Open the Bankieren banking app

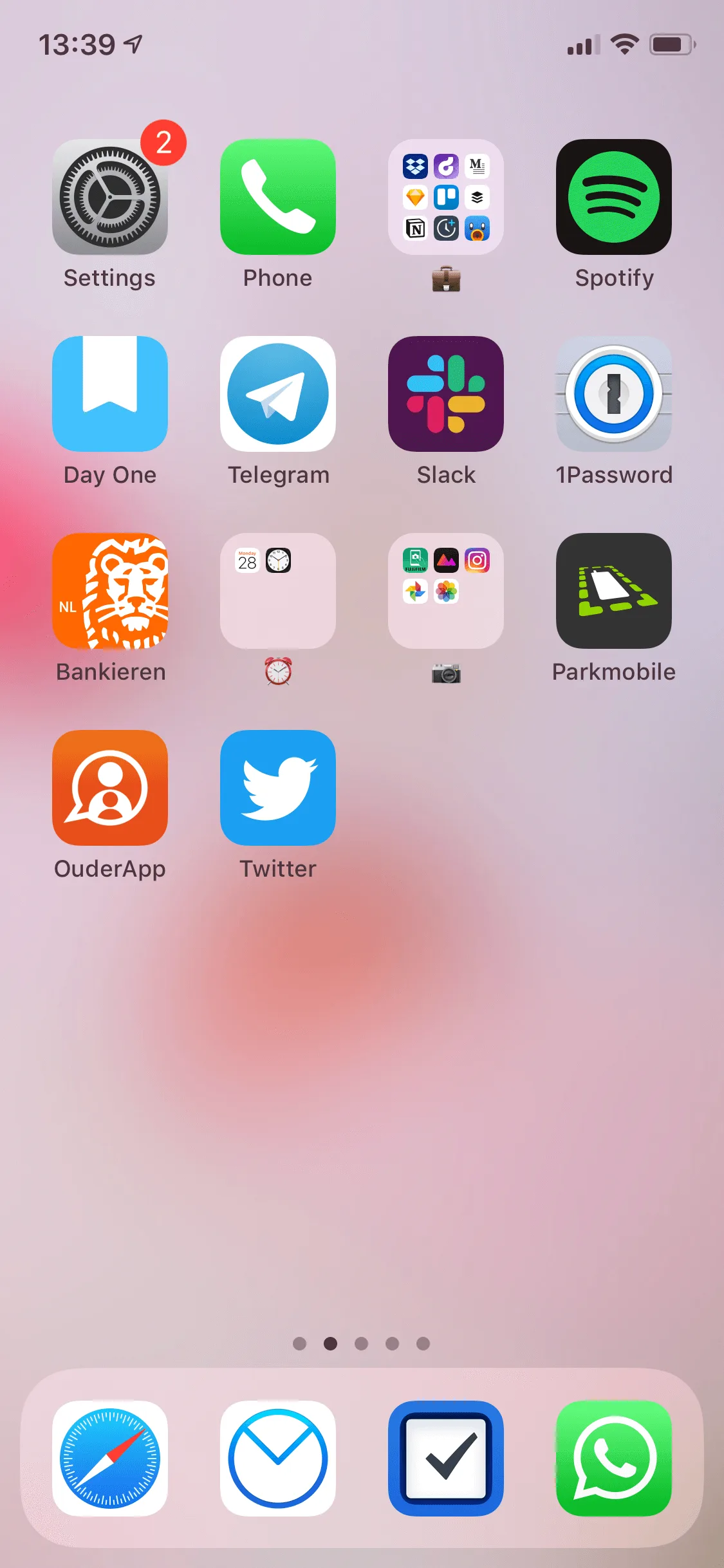(110, 591)
